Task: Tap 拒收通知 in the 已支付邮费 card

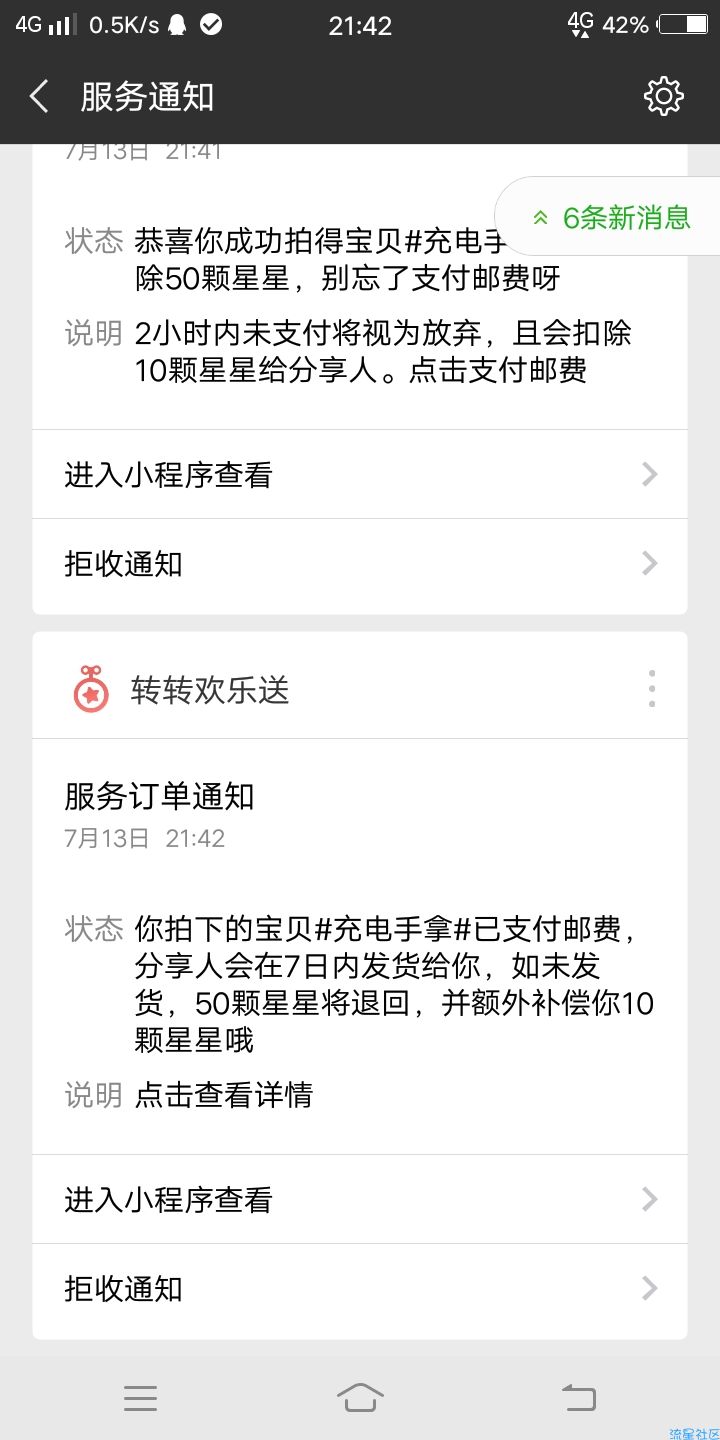Action: point(360,1288)
